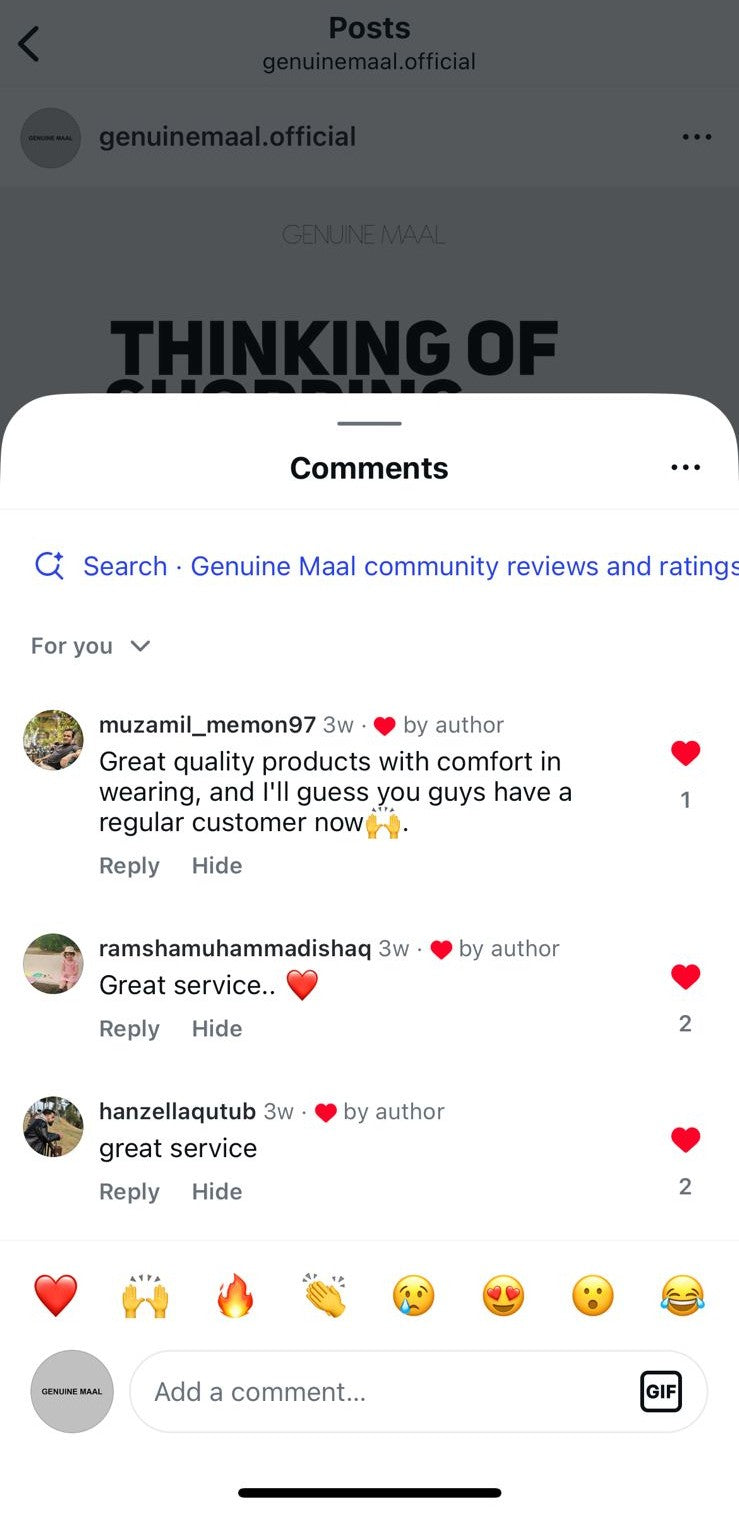Like hanzellaqutub's comment
739x1513 pixels.
(x=685, y=1140)
